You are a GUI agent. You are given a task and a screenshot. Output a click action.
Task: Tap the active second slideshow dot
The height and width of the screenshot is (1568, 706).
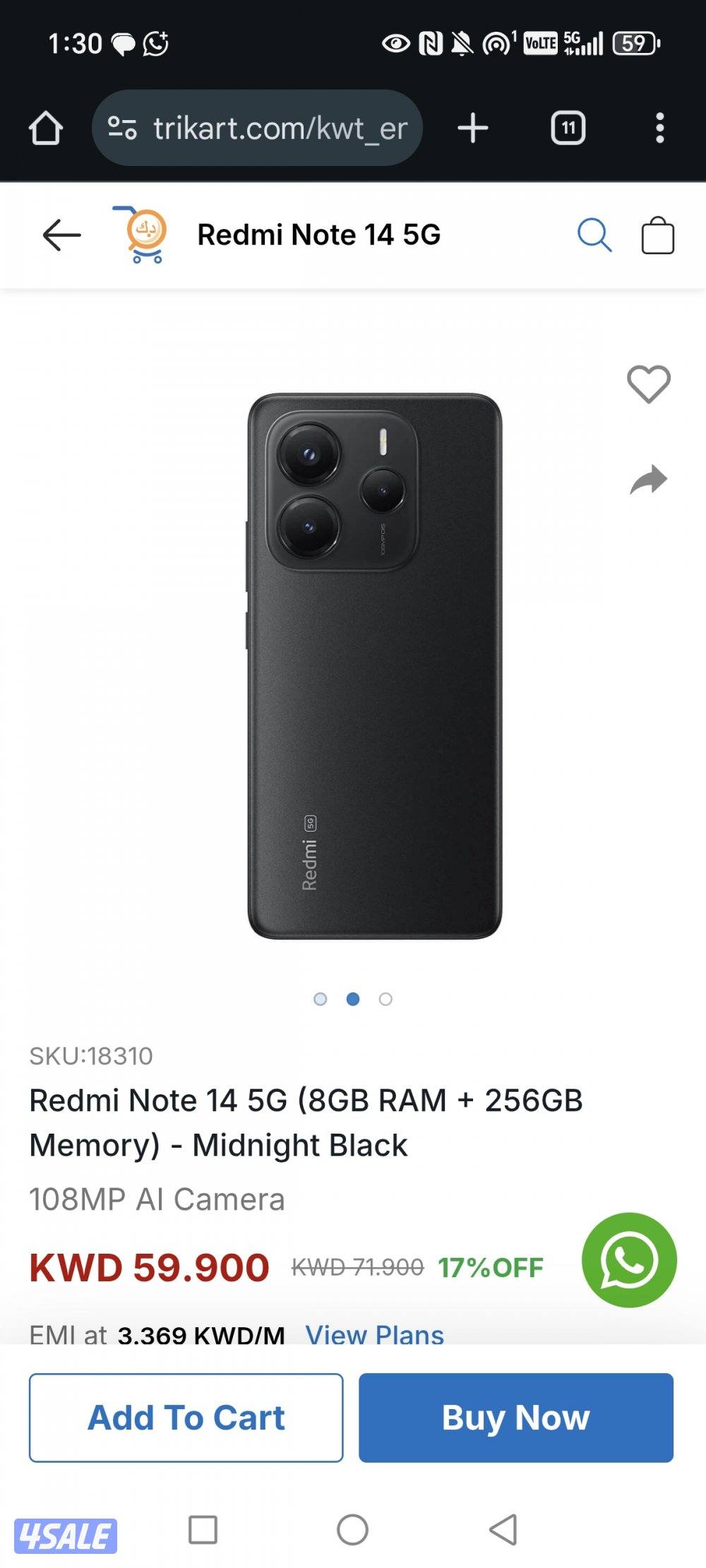click(x=352, y=999)
